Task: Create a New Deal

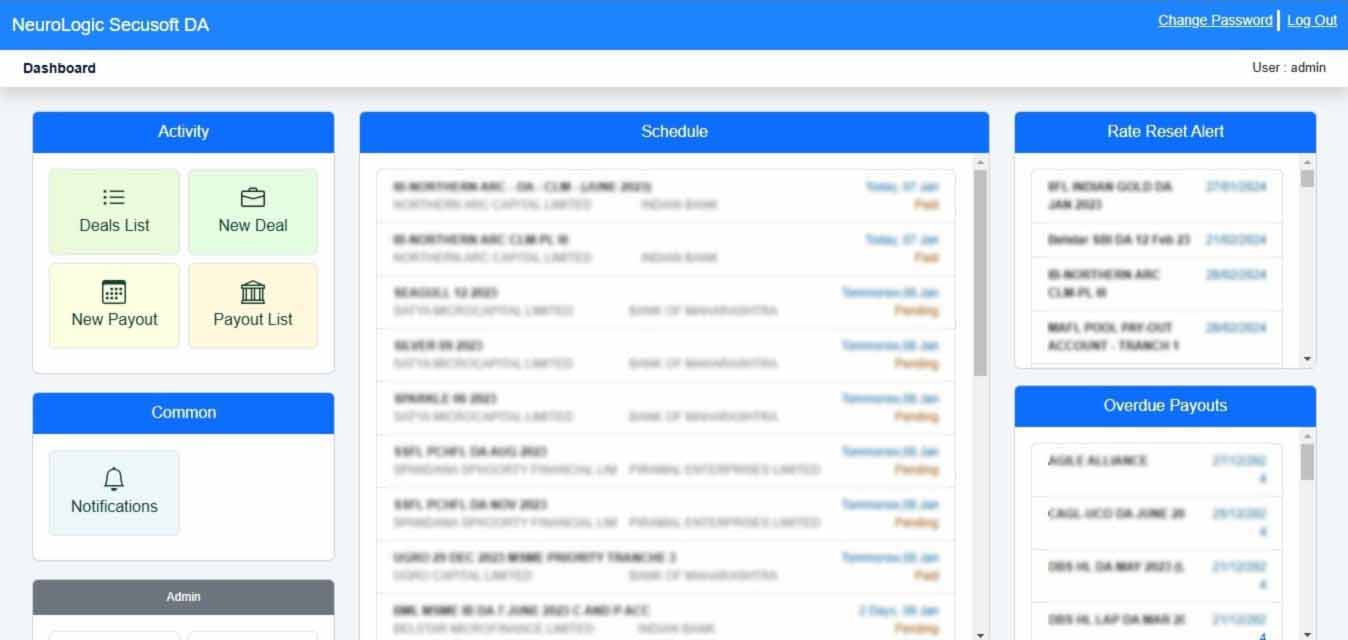Action: [253, 211]
